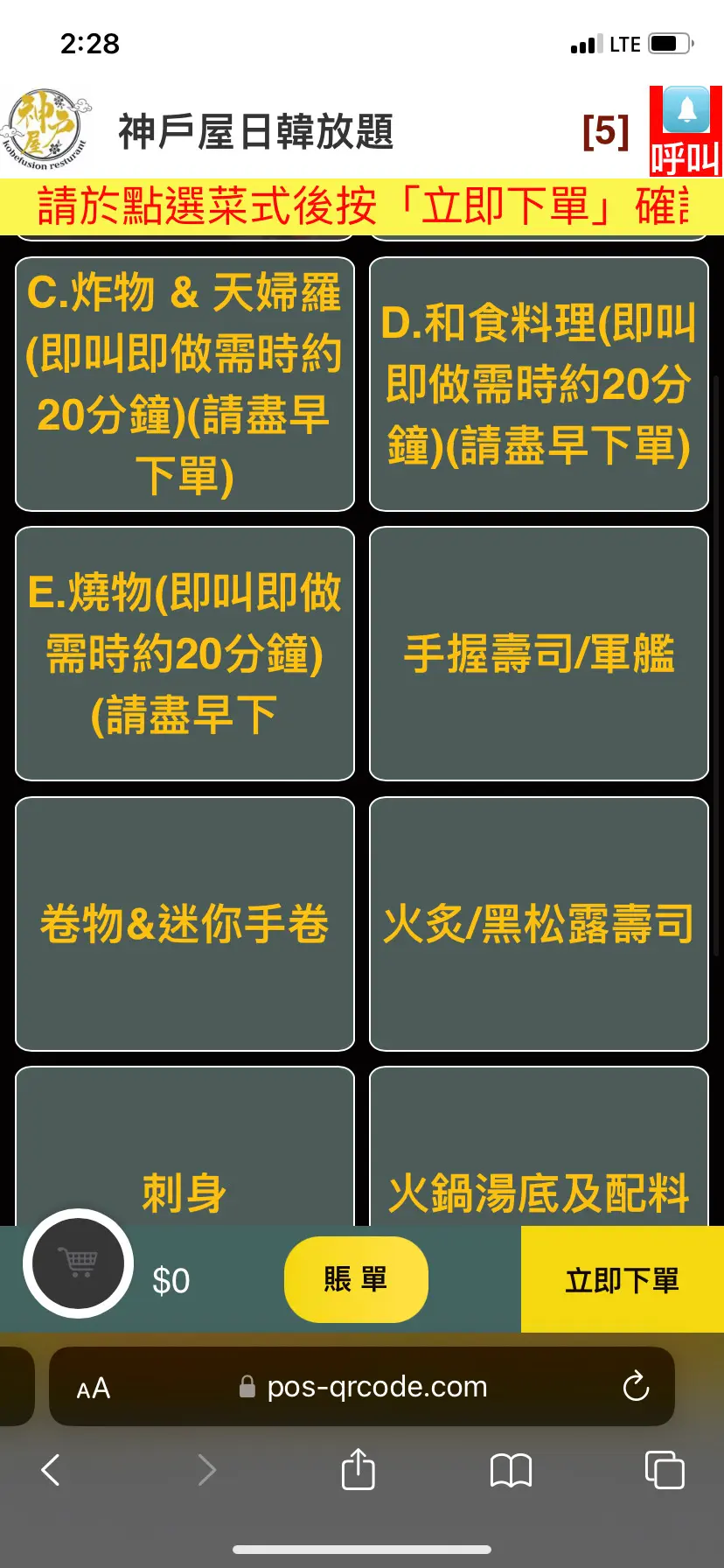Browse the 卷物&迷你手卷 category
724x1568 pixels.
click(184, 923)
